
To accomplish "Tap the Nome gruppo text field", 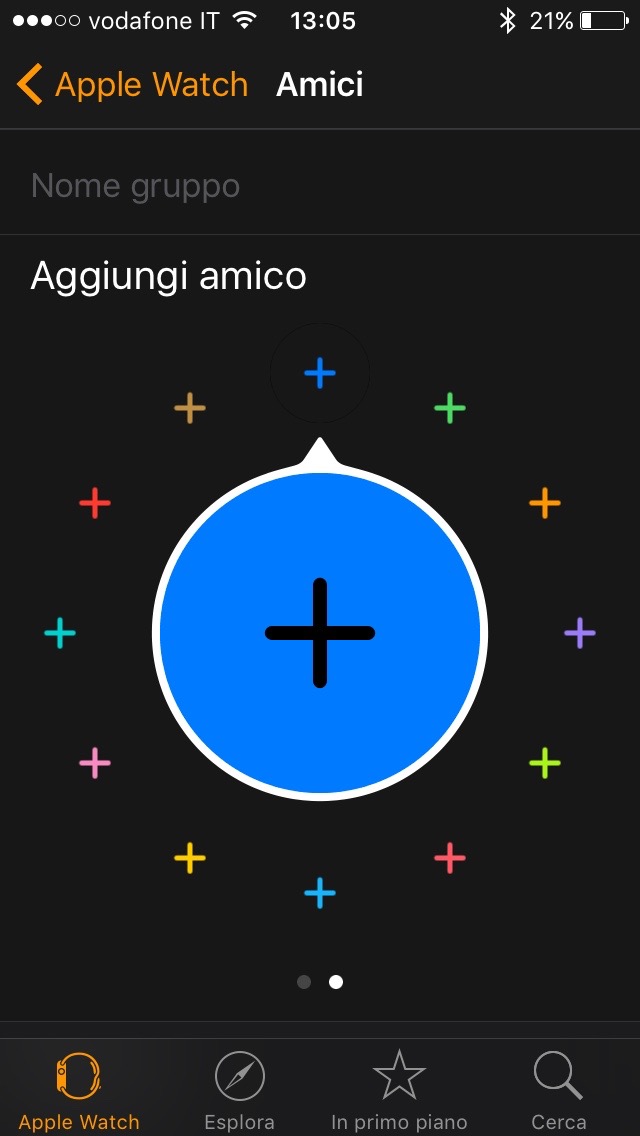I will click(x=320, y=186).
